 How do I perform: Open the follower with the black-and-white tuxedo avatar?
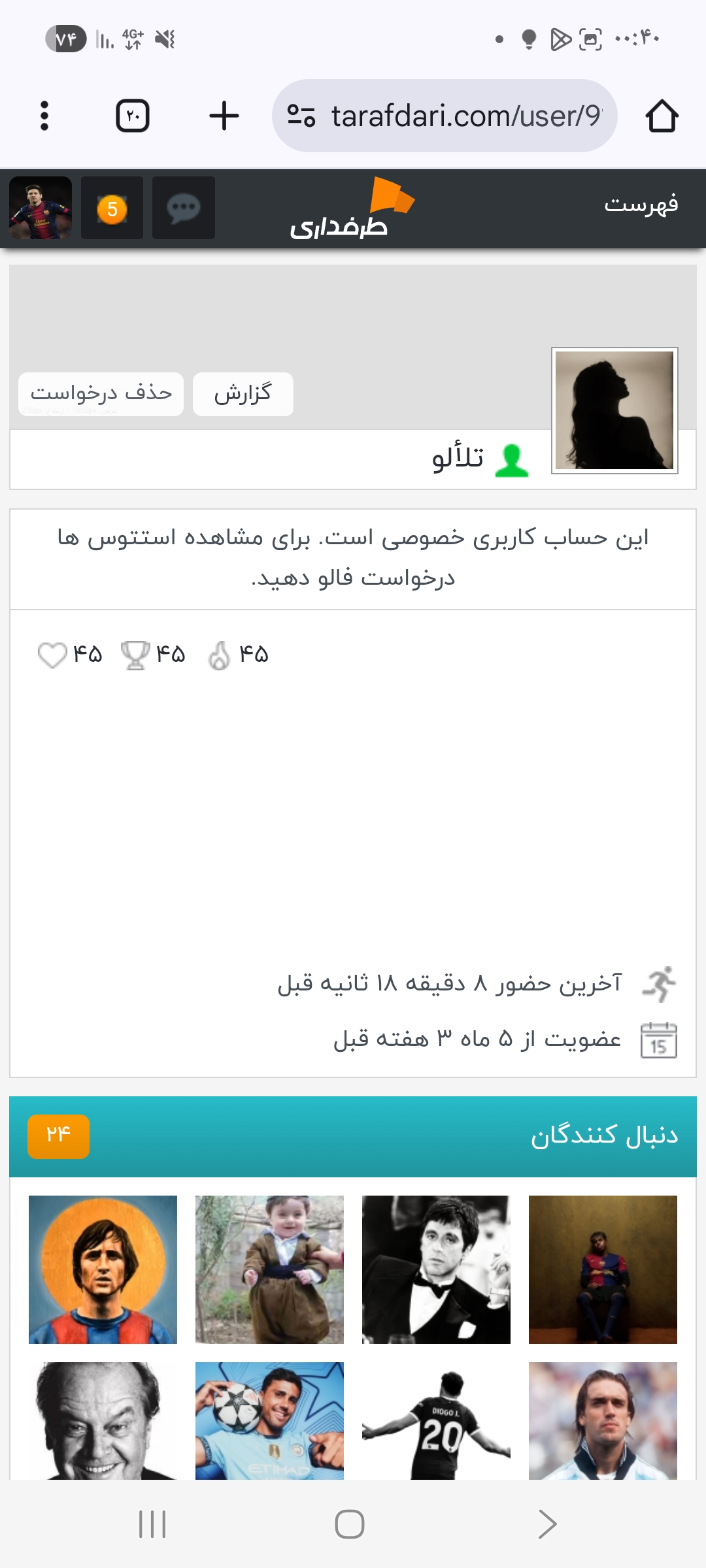tap(436, 1269)
